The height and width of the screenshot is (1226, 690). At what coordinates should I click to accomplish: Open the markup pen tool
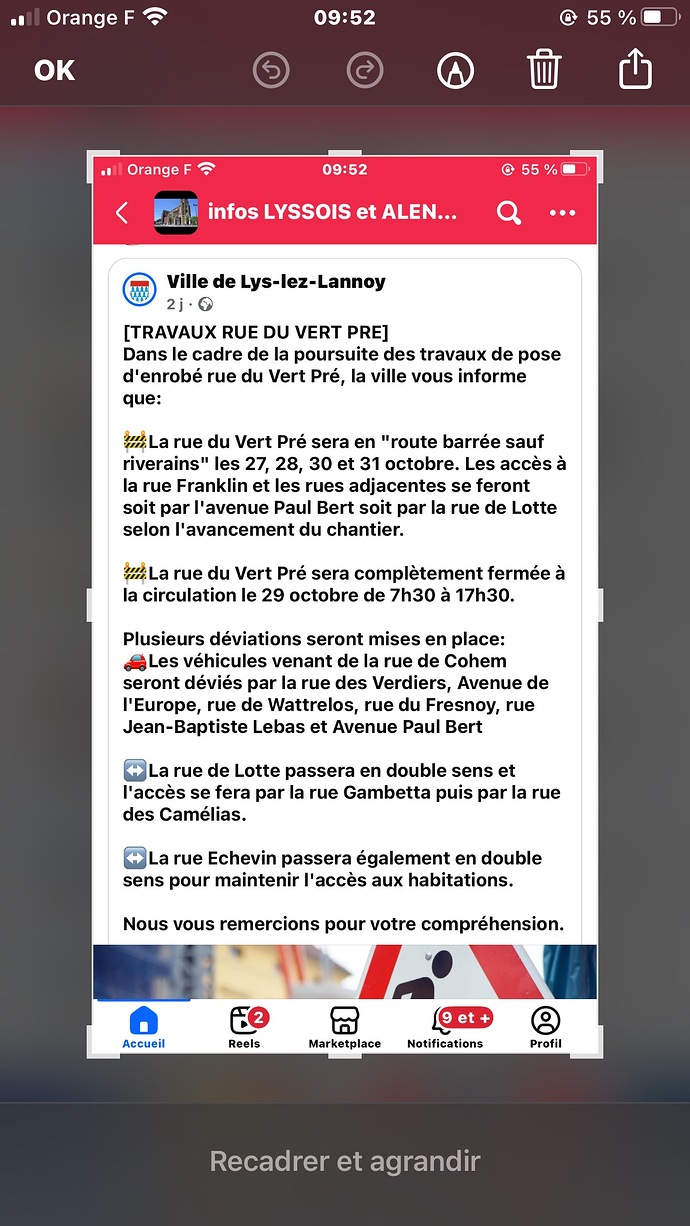[x=455, y=71]
